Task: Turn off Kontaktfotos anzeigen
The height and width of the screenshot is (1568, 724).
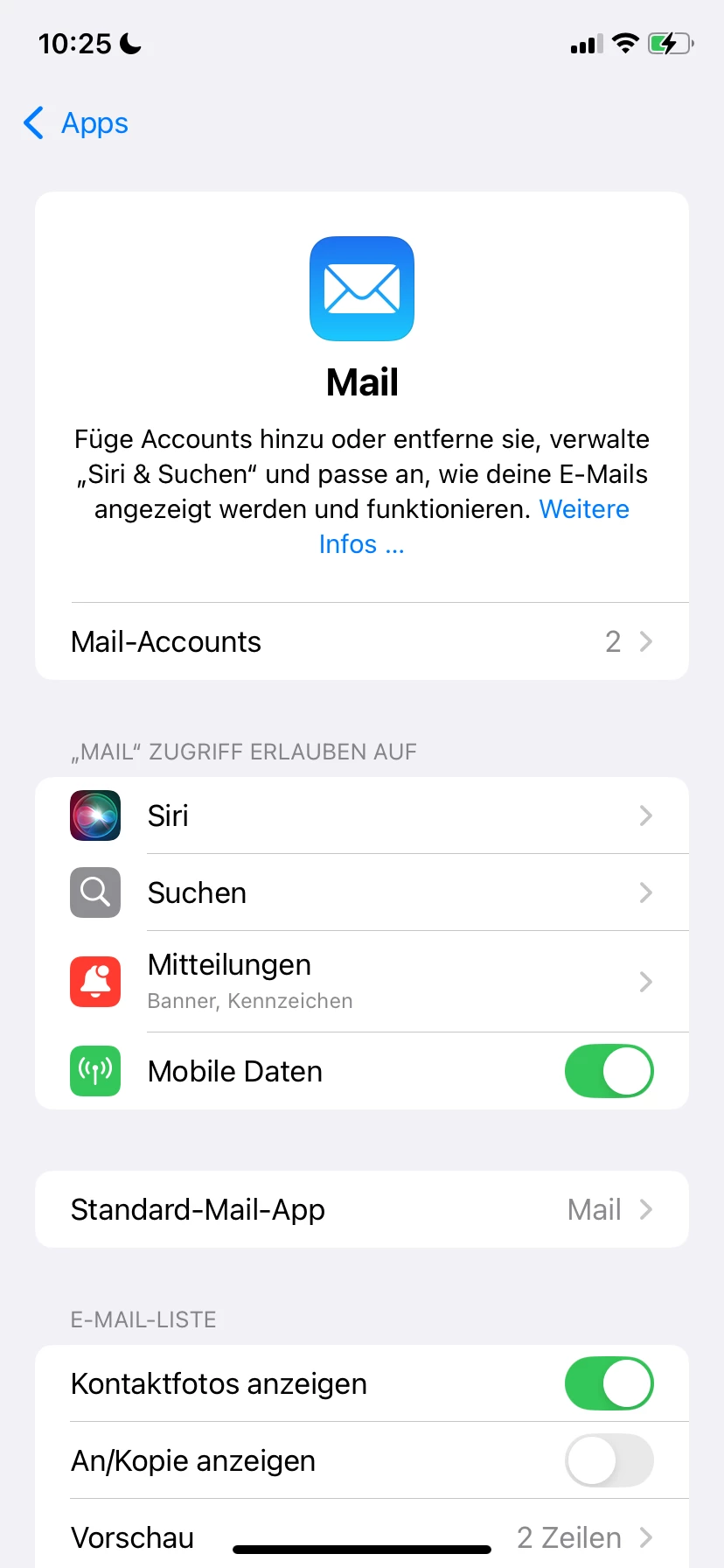Action: (x=609, y=1383)
